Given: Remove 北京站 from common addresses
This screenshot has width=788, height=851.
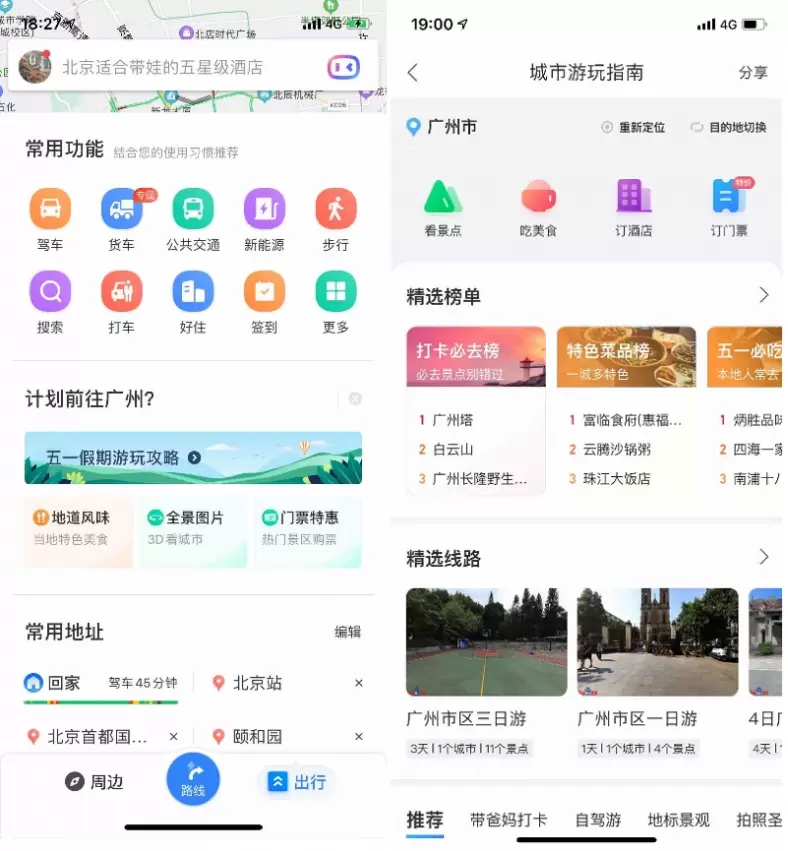Looking at the screenshot, I should click(x=359, y=683).
